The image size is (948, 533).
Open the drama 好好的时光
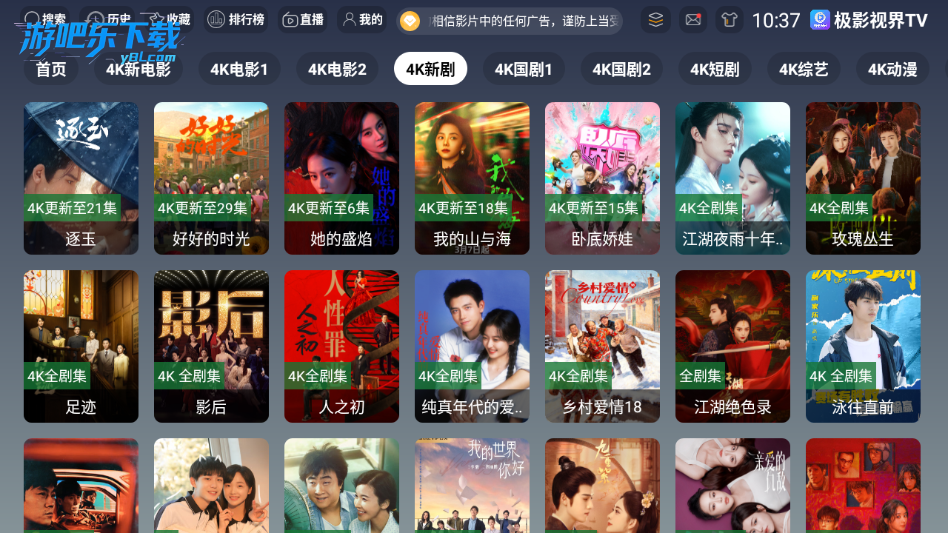(x=211, y=177)
